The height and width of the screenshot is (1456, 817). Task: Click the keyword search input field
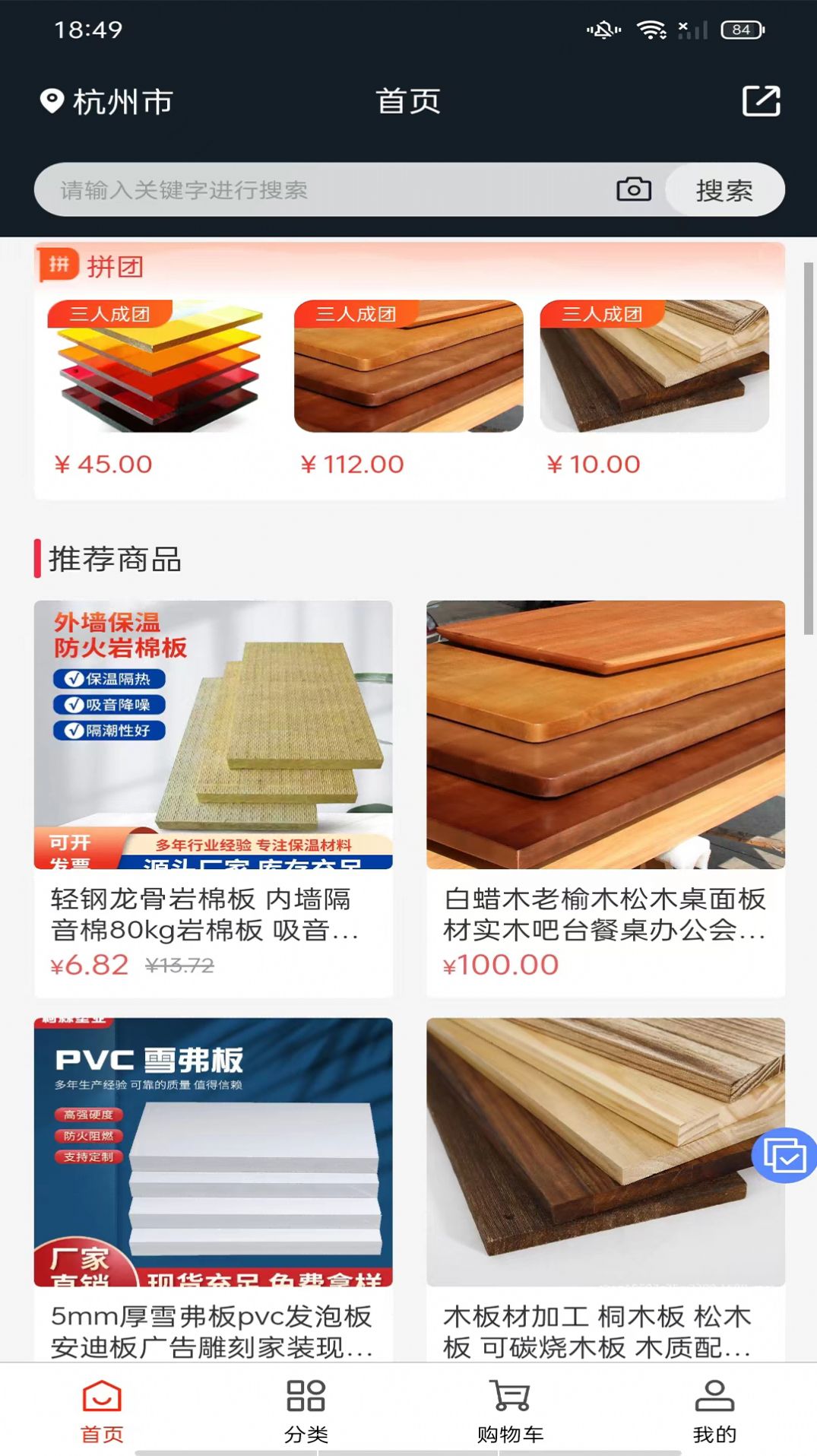304,189
